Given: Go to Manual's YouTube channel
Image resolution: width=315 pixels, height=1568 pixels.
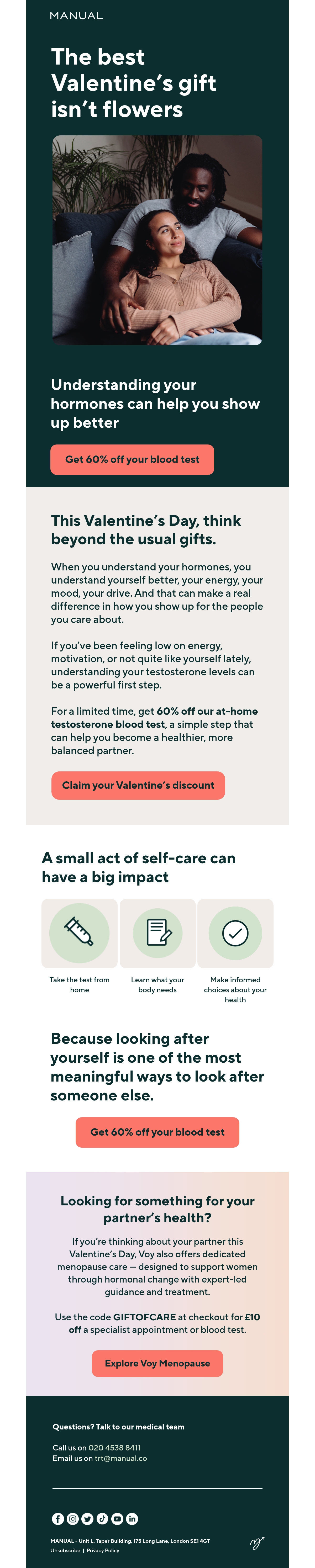Looking at the screenshot, I should 117,1519.
